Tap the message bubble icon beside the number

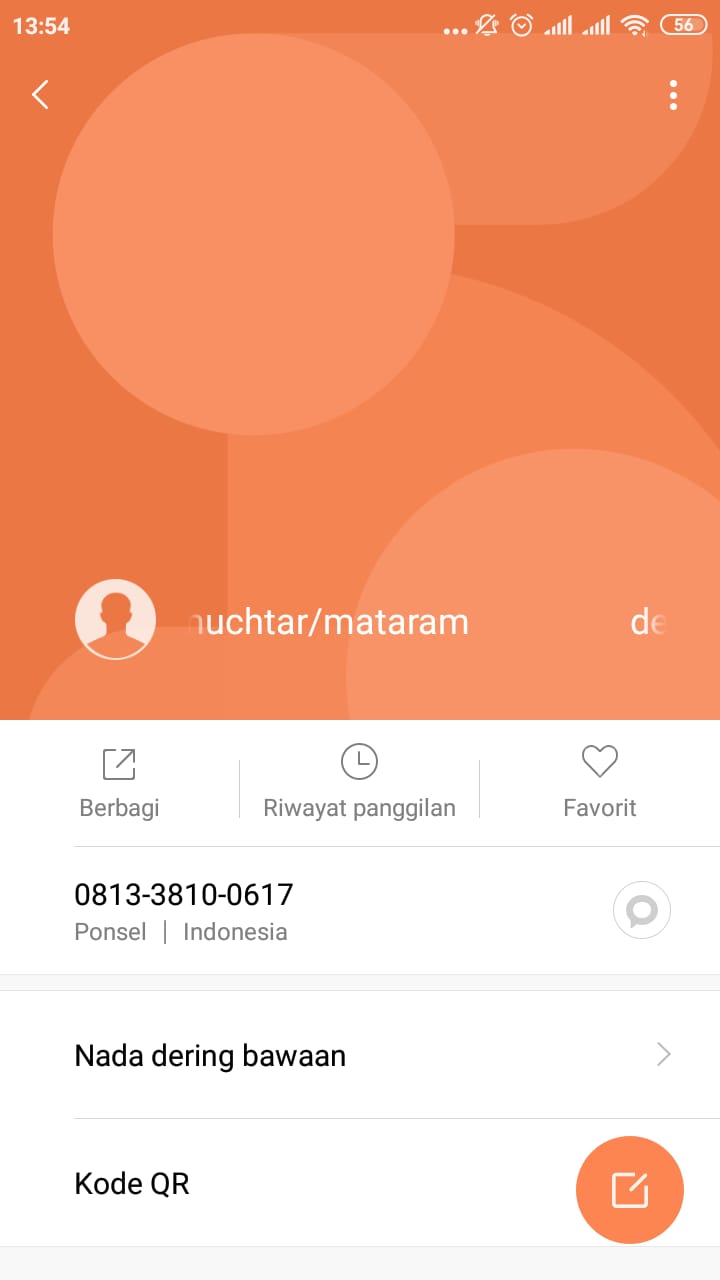click(x=641, y=910)
